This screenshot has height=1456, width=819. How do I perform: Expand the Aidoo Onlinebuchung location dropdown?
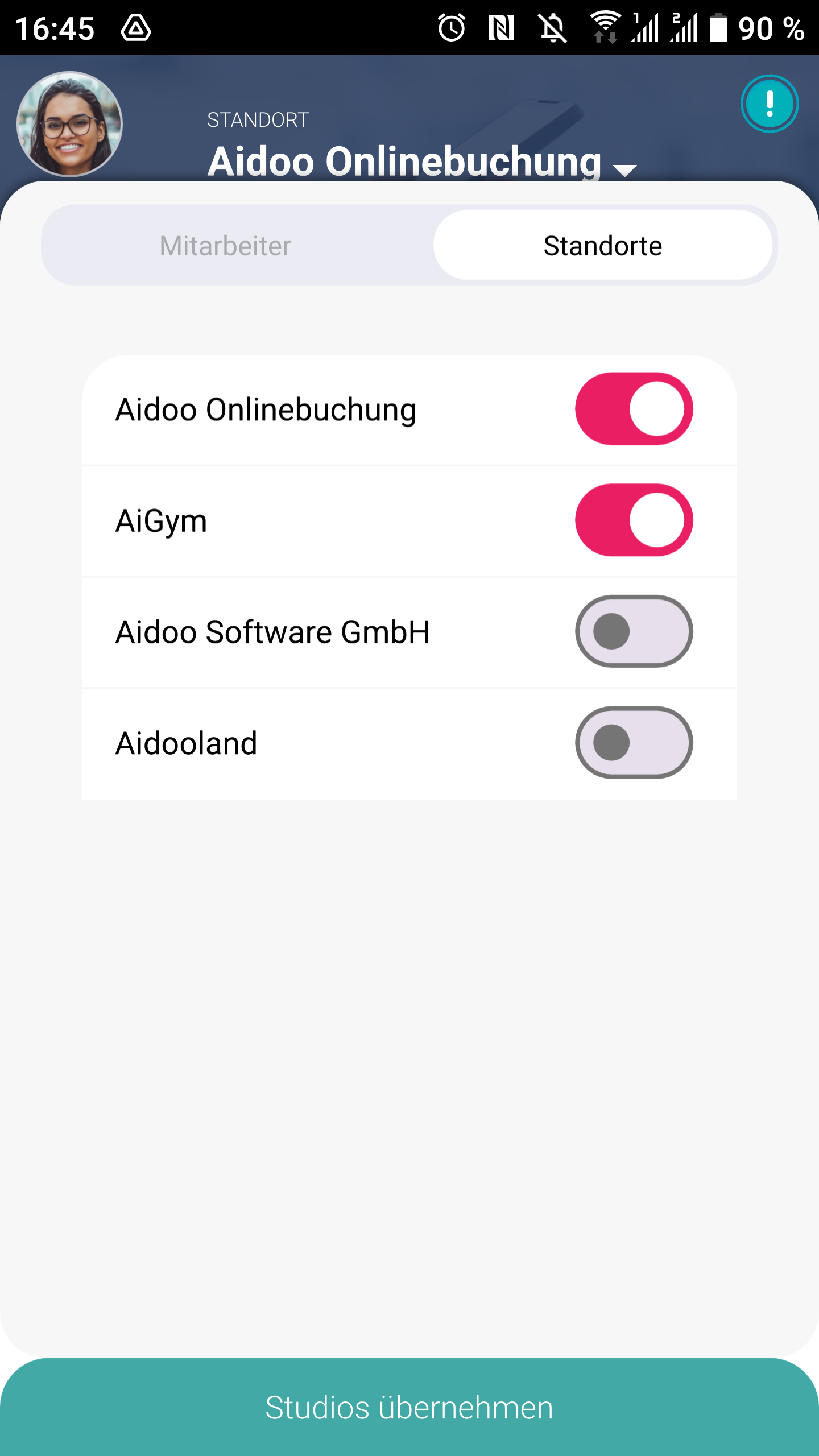coord(421,161)
